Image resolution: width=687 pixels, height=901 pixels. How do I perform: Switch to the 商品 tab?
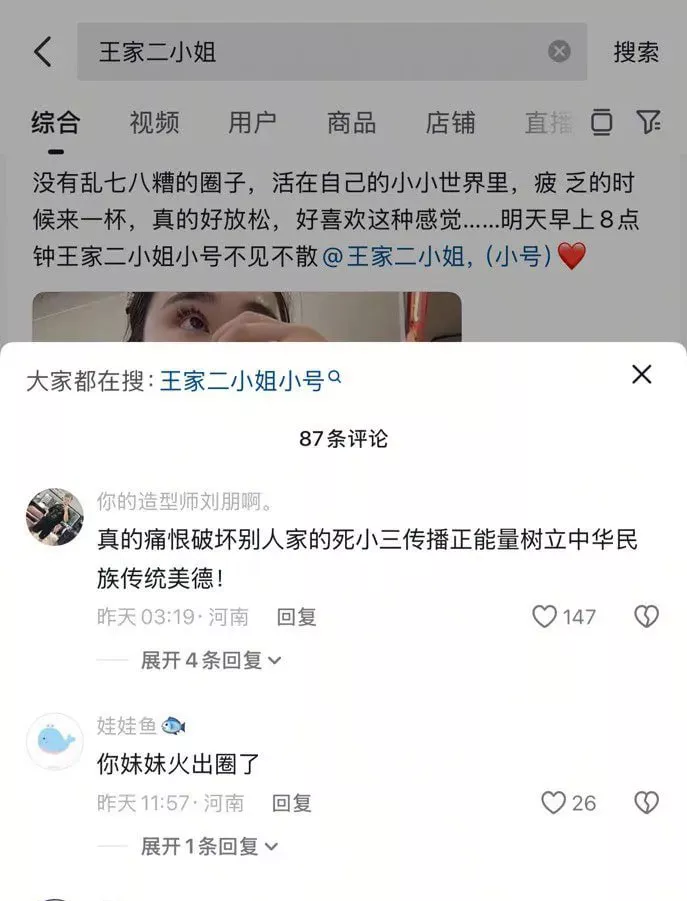(x=351, y=123)
